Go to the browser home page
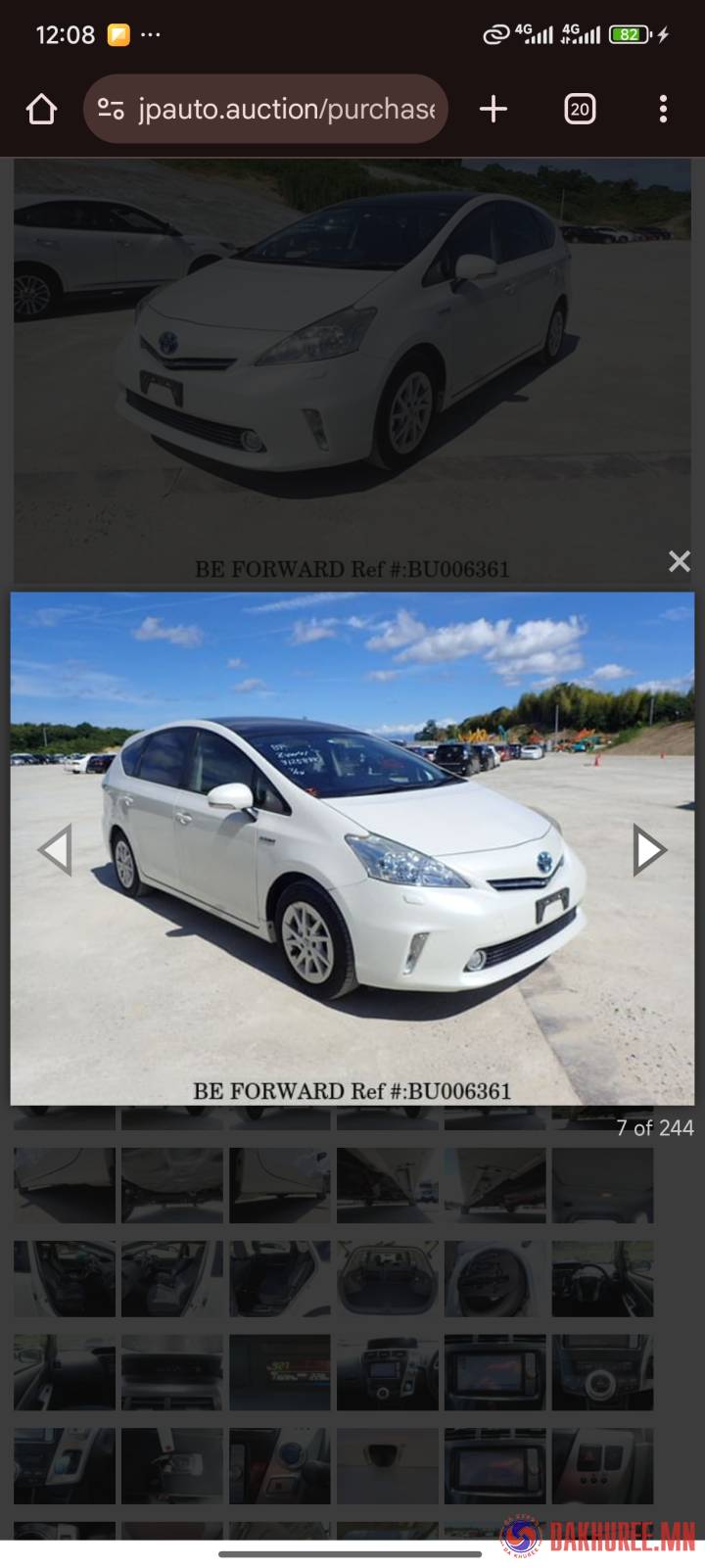 pos(41,109)
